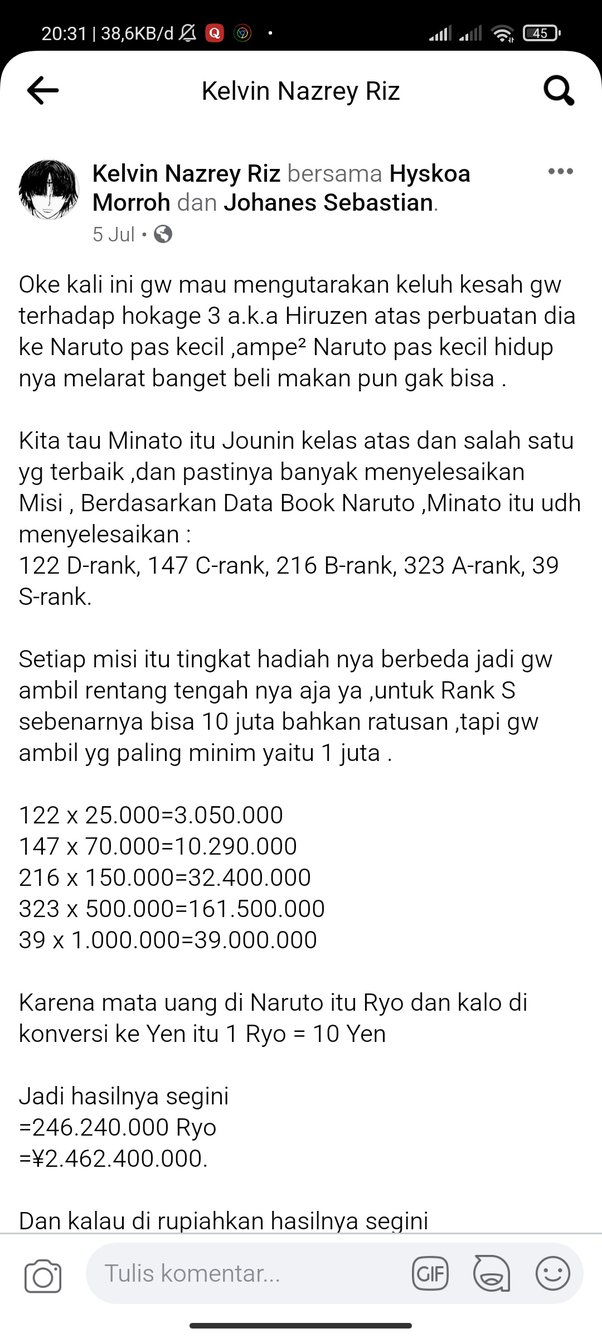Go back using the arrow icon
Screen dimensions: 602x1338
[x=42, y=91]
